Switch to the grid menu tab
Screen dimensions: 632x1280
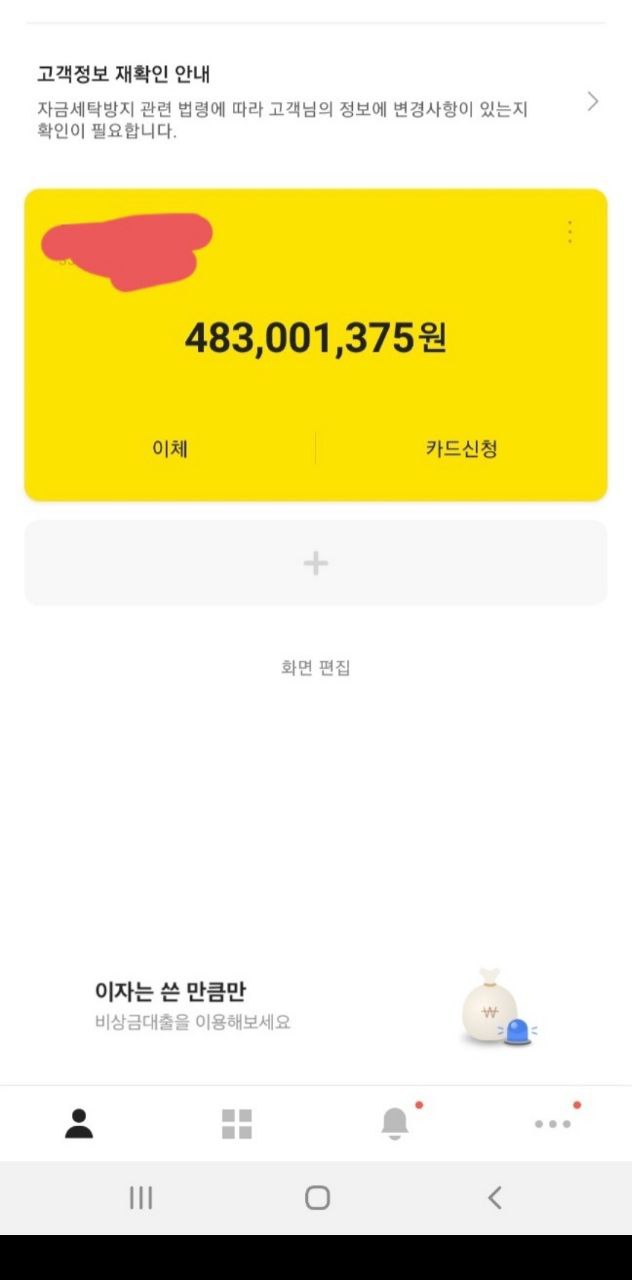(237, 1124)
